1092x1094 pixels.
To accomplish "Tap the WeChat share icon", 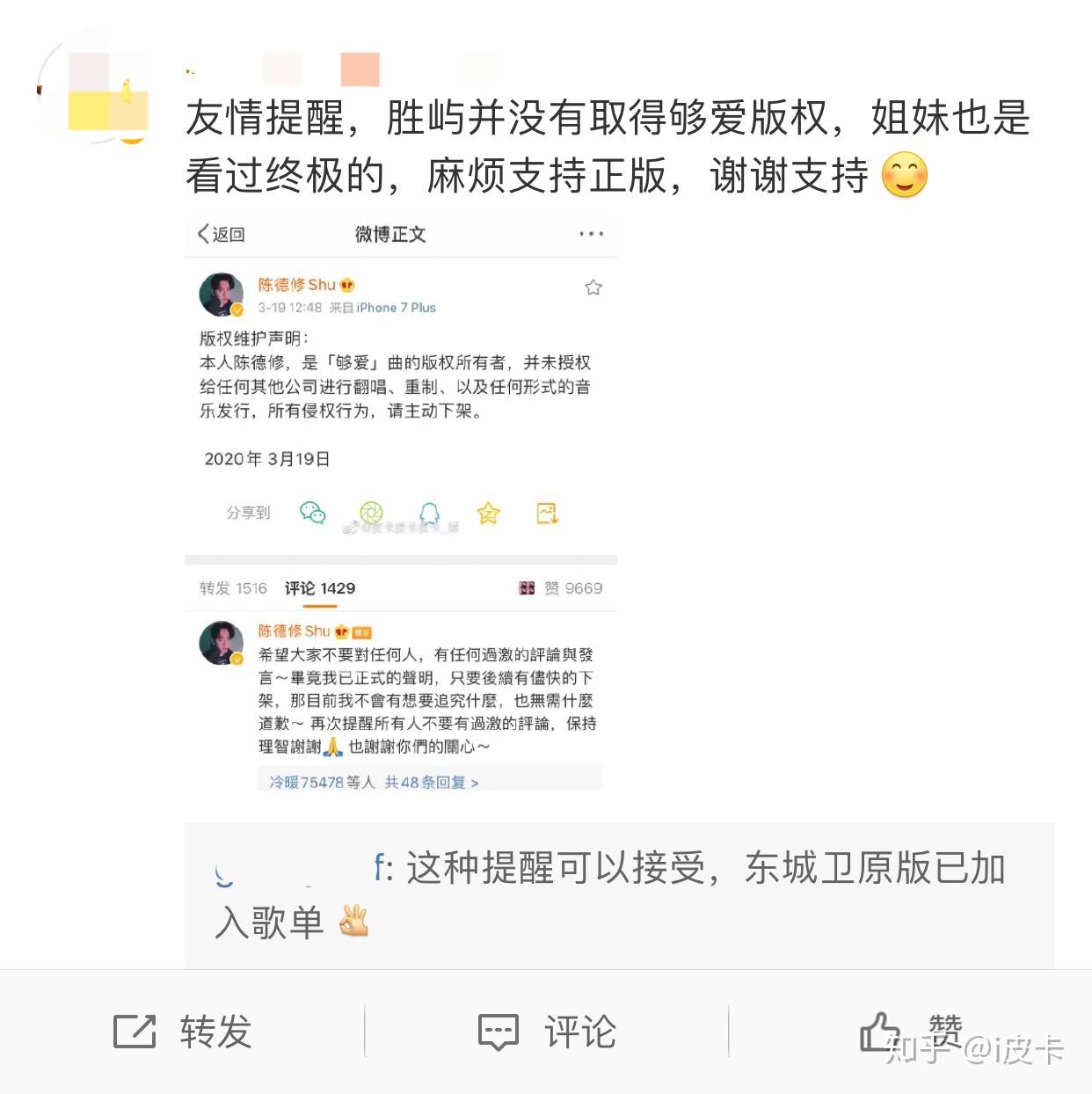I will point(313,514).
